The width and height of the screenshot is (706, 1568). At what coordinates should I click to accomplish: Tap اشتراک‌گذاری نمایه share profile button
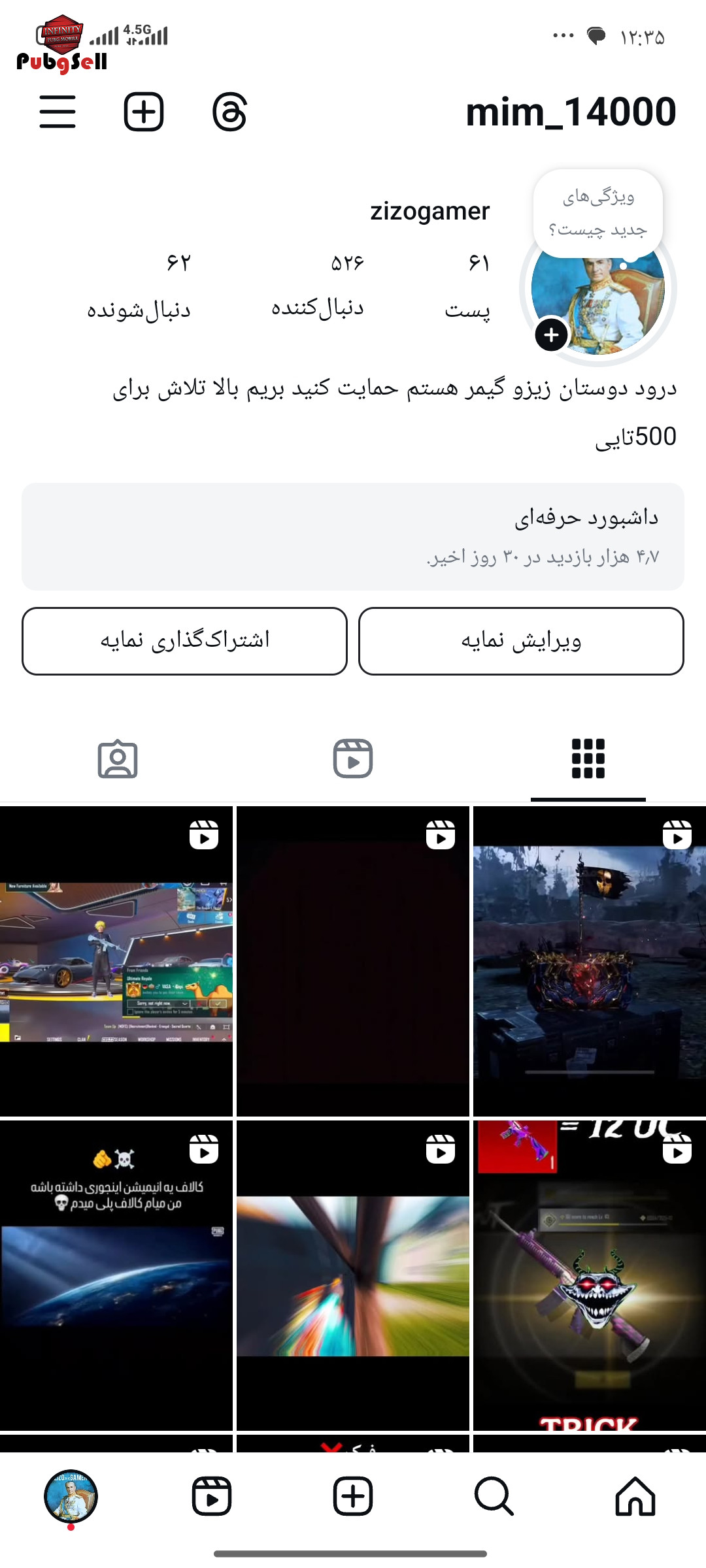184,641
